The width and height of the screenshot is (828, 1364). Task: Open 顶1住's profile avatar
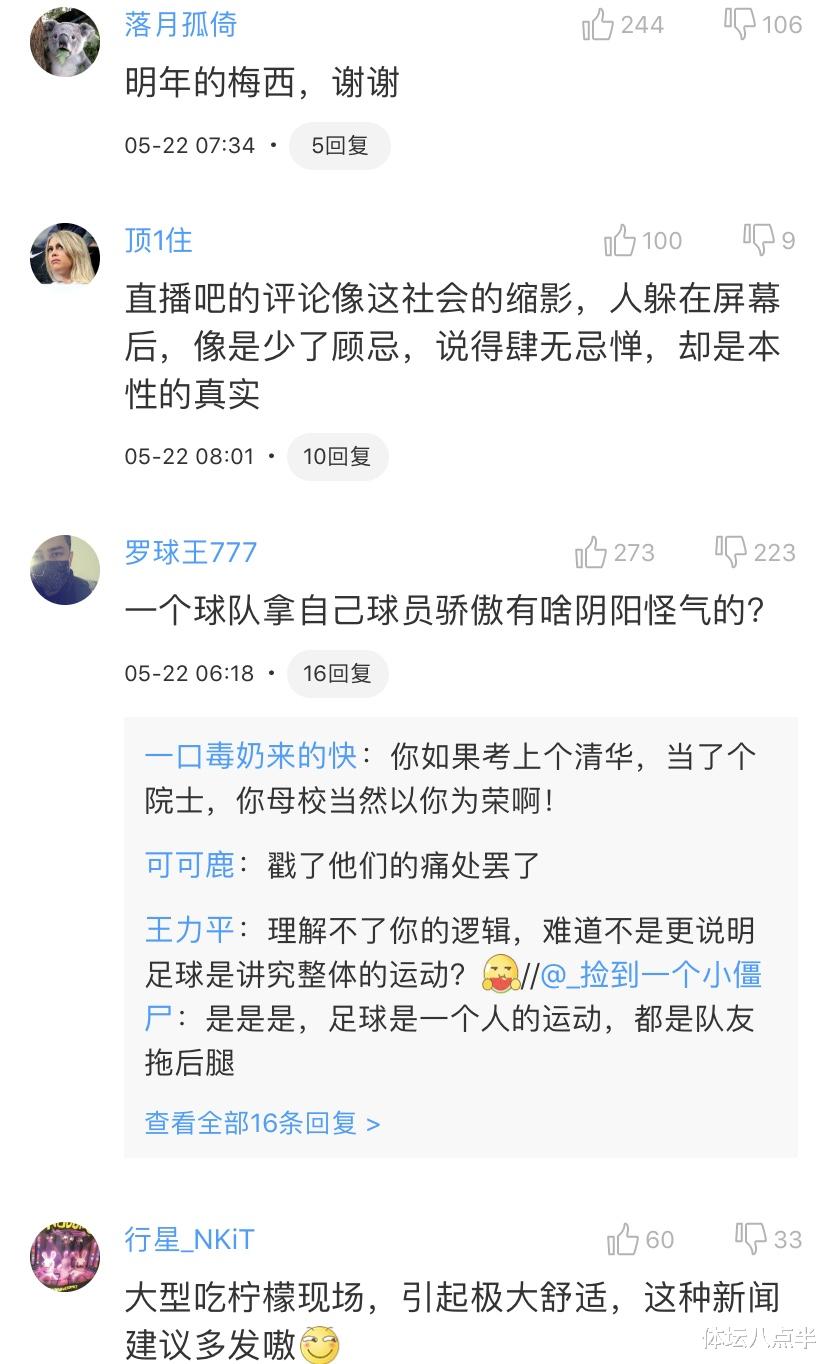64,255
